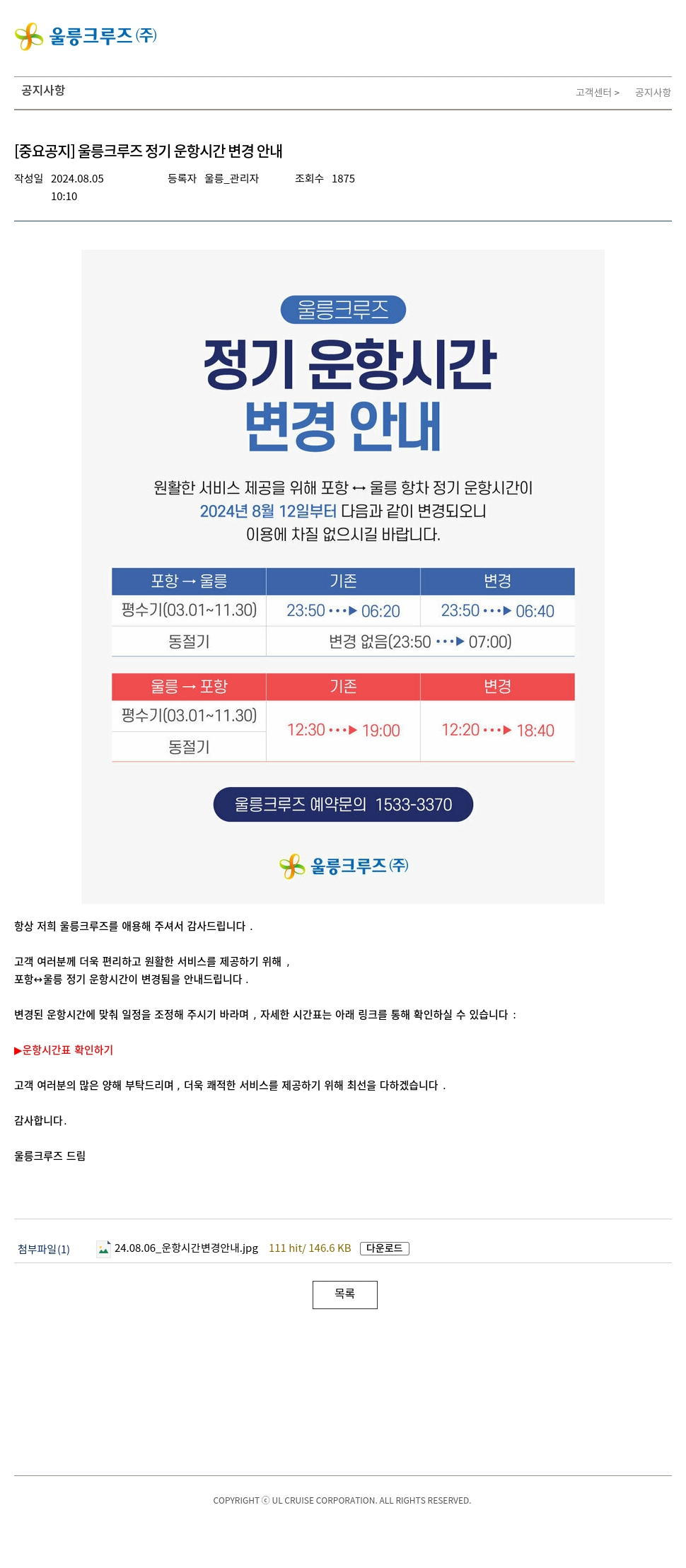Open the 공지사항 breadcrumb link

[x=652, y=93]
